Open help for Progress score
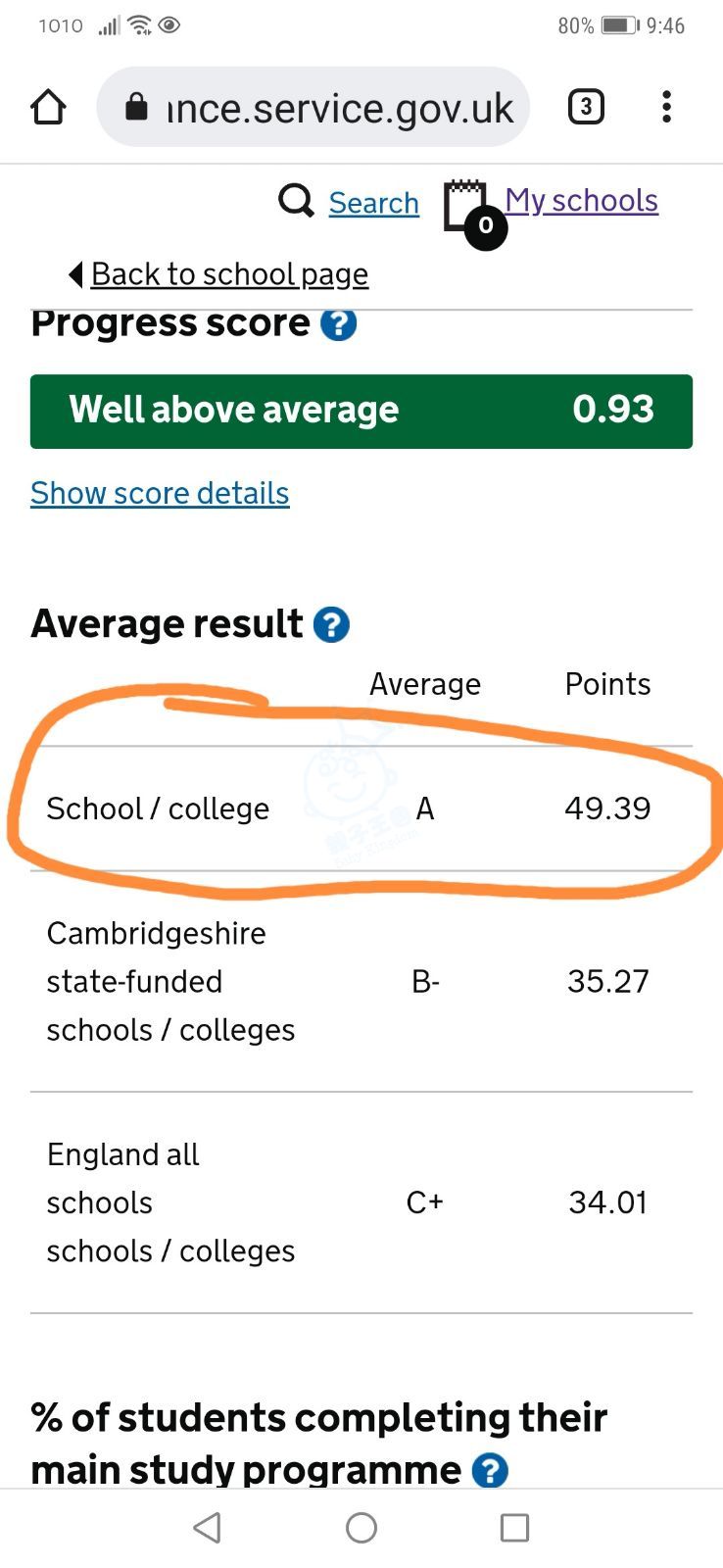 [x=339, y=323]
